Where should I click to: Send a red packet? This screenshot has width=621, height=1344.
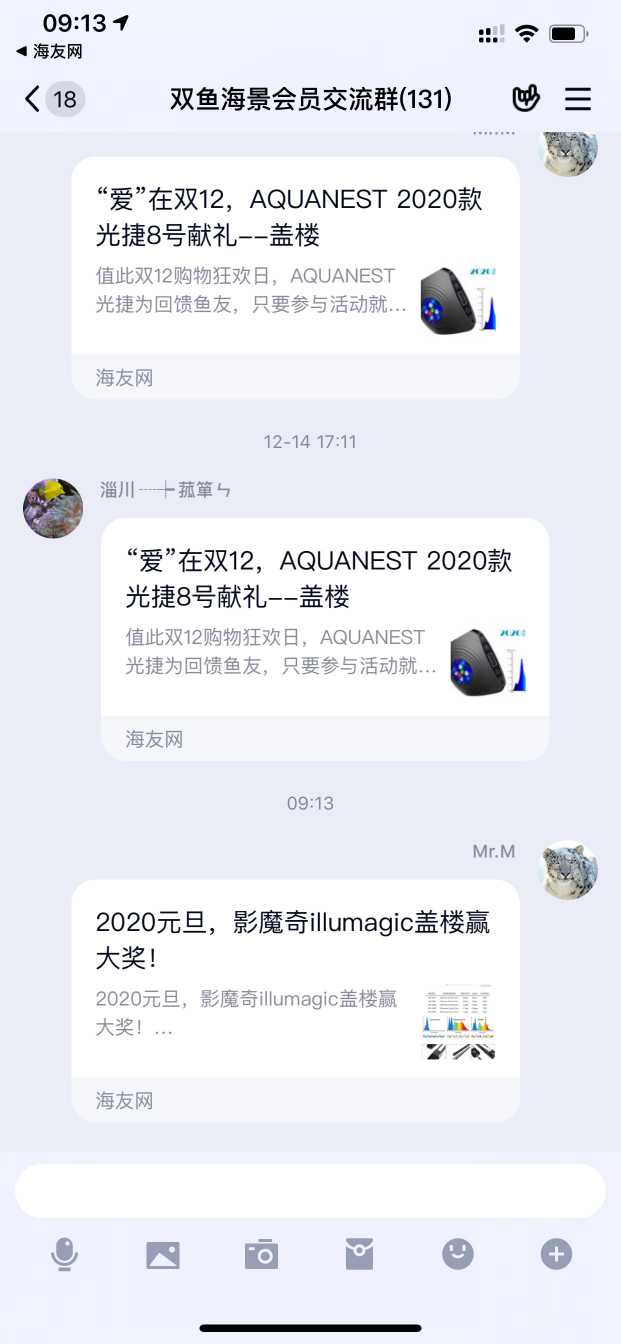point(359,1254)
